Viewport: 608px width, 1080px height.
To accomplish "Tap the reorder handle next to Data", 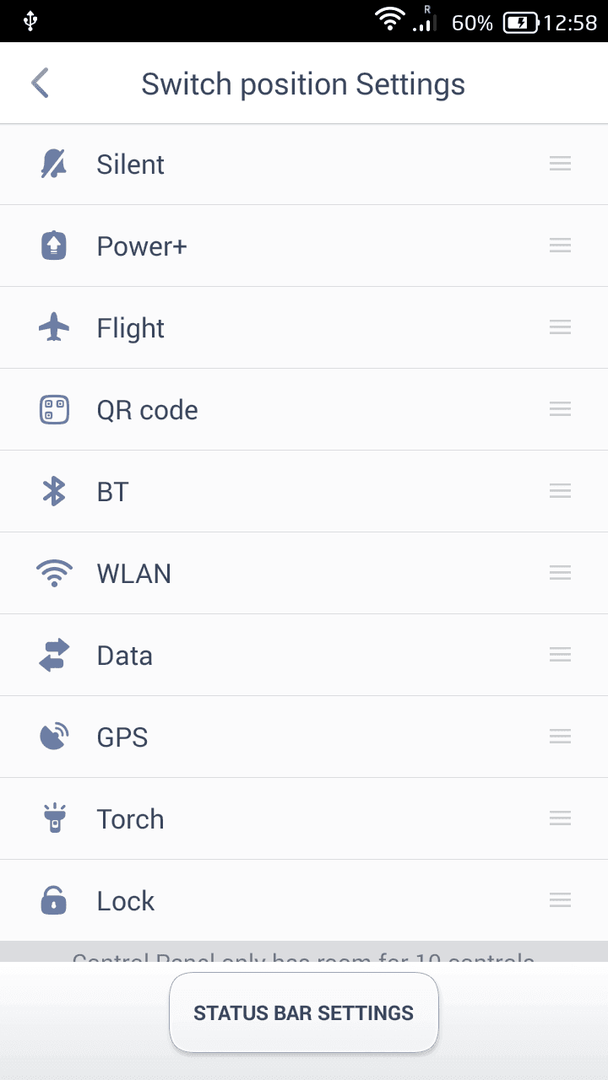I will click(x=560, y=655).
